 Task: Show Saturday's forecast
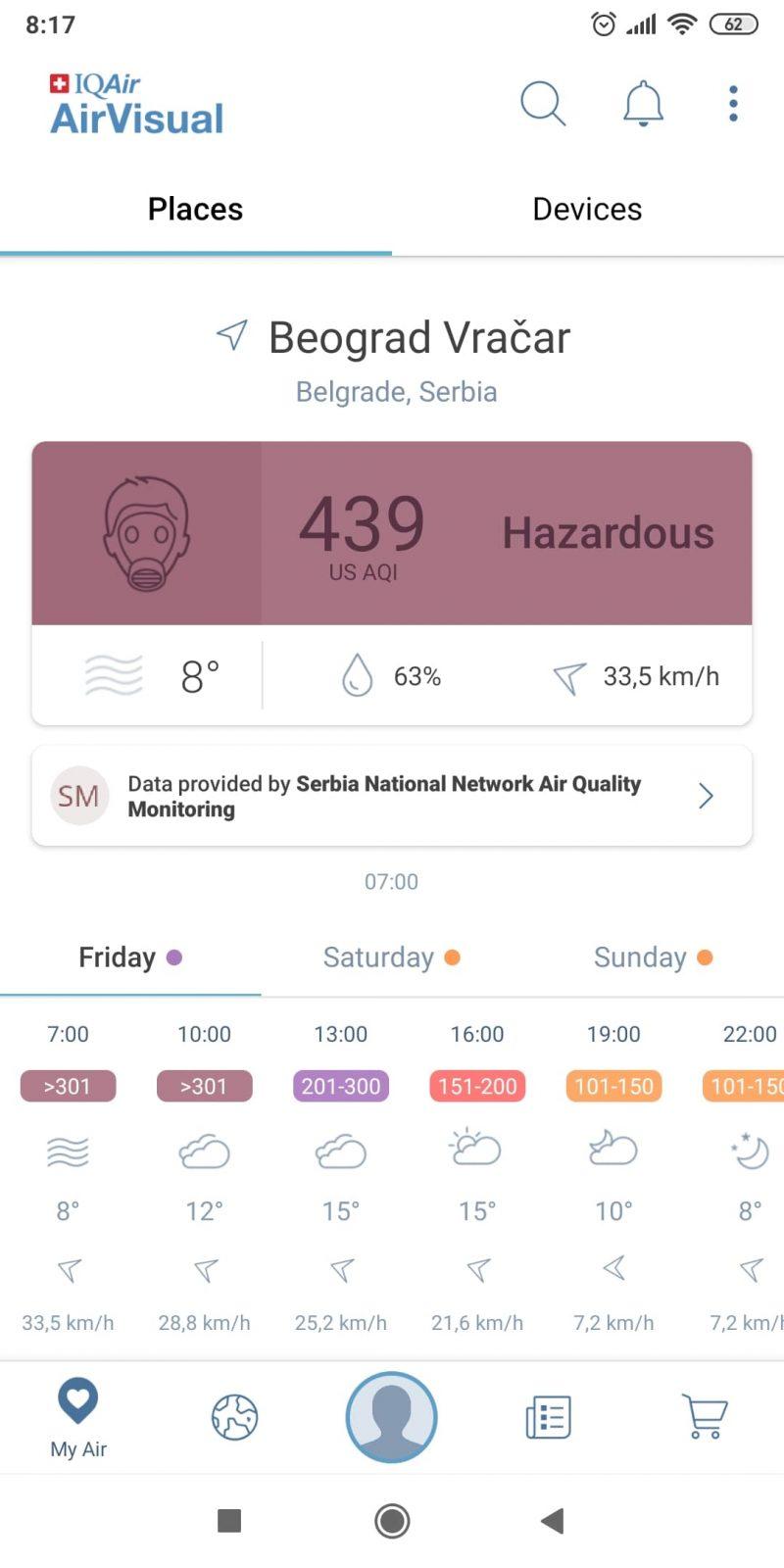coord(391,957)
